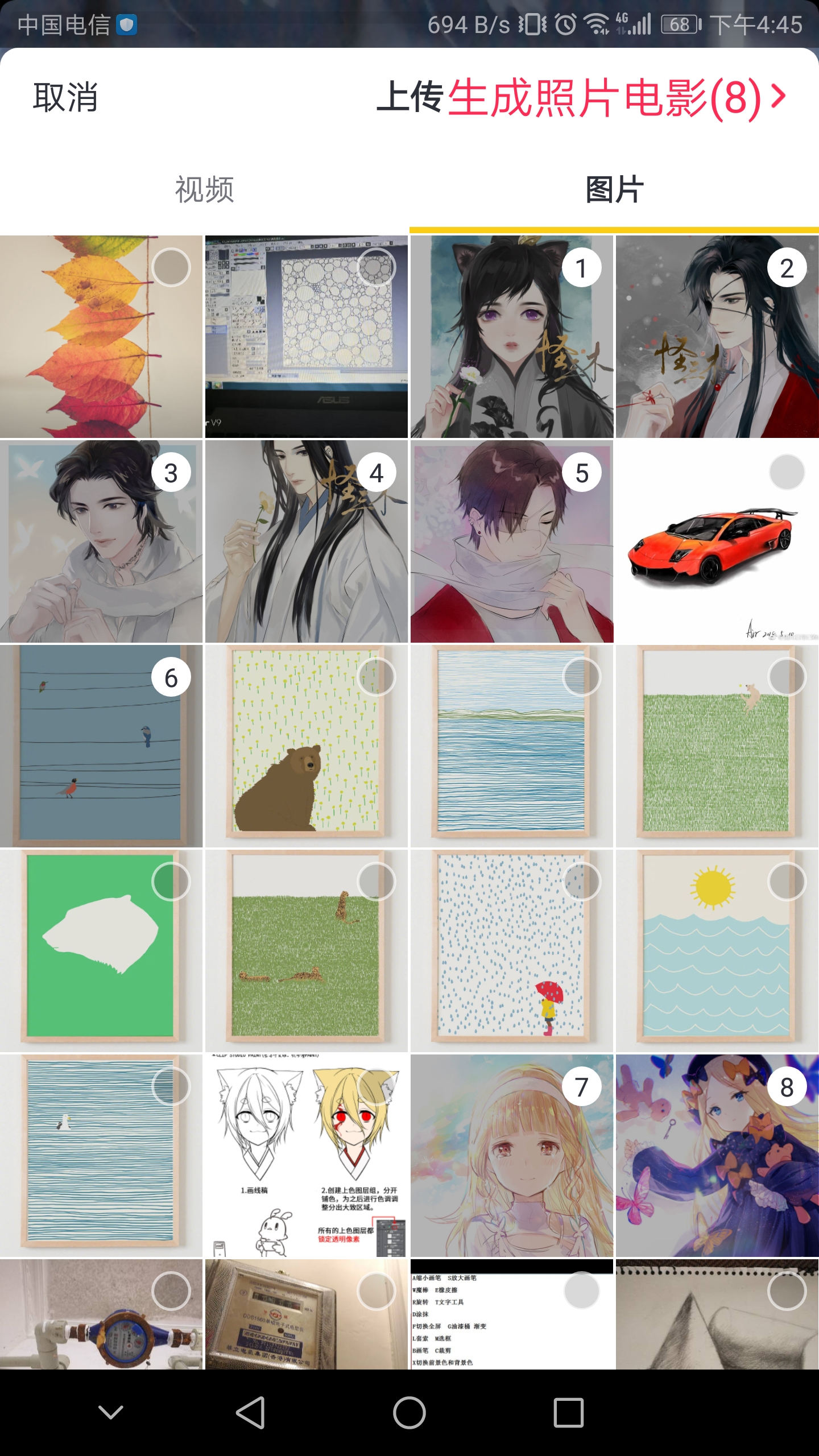This screenshot has height=1456, width=819.
Task: Switch to the 视频 tab
Action: coord(204,189)
